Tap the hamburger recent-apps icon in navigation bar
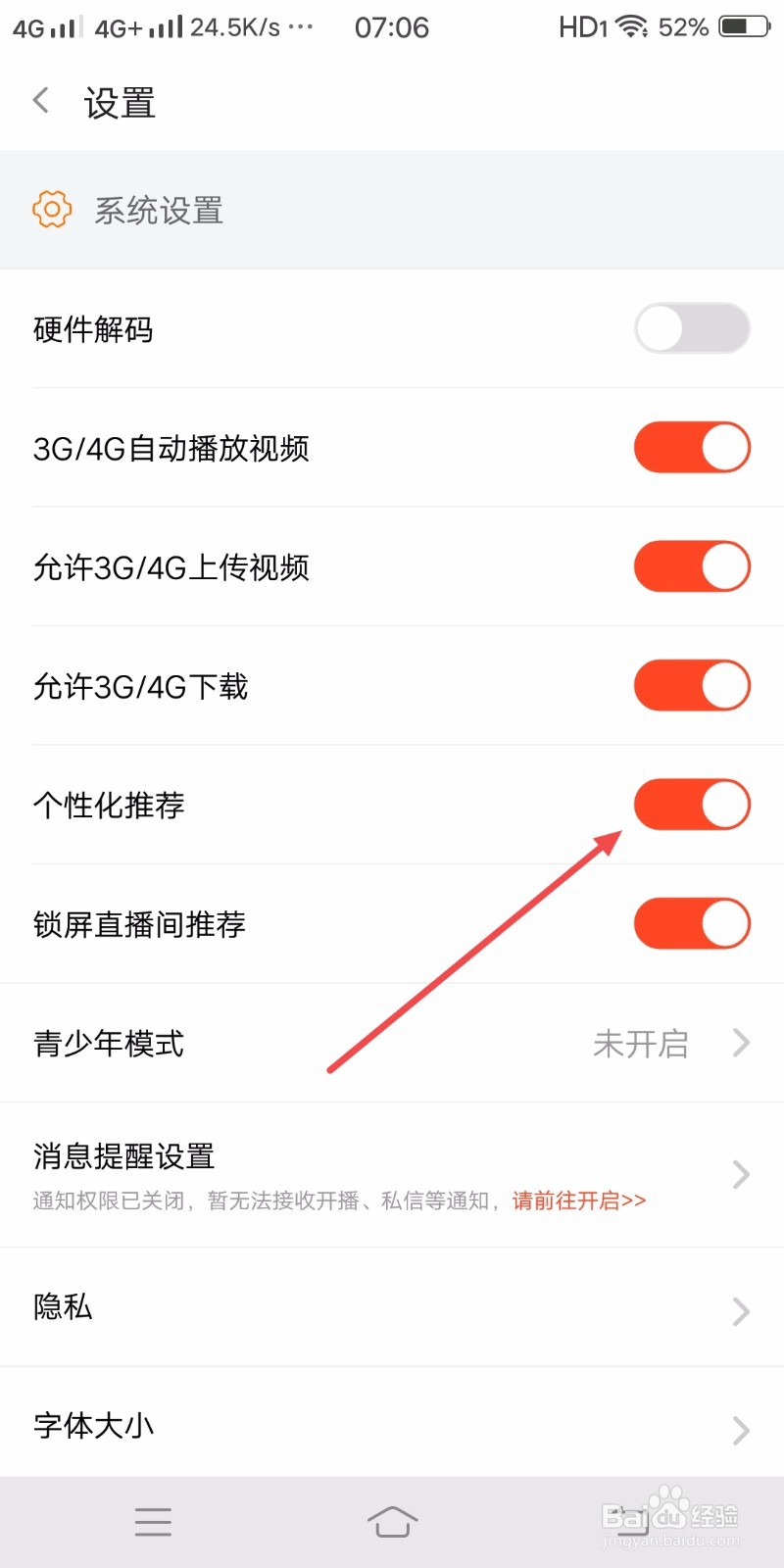 [152, 1522]
